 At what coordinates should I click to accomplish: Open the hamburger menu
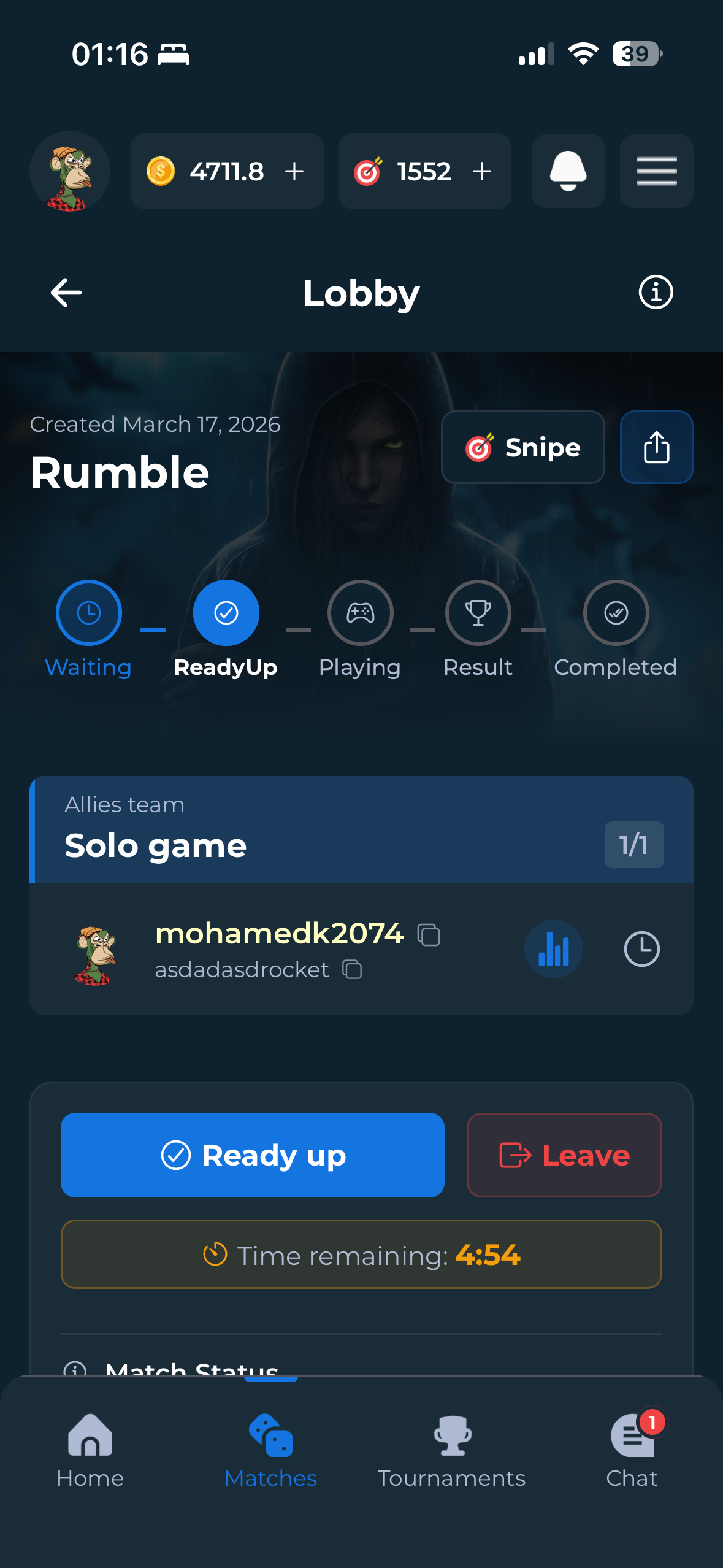coord(656,171)
